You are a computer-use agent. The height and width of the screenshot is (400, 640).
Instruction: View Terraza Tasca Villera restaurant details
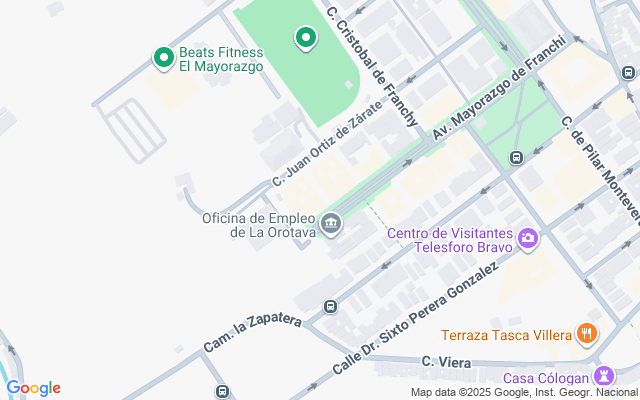coord(587,334)
